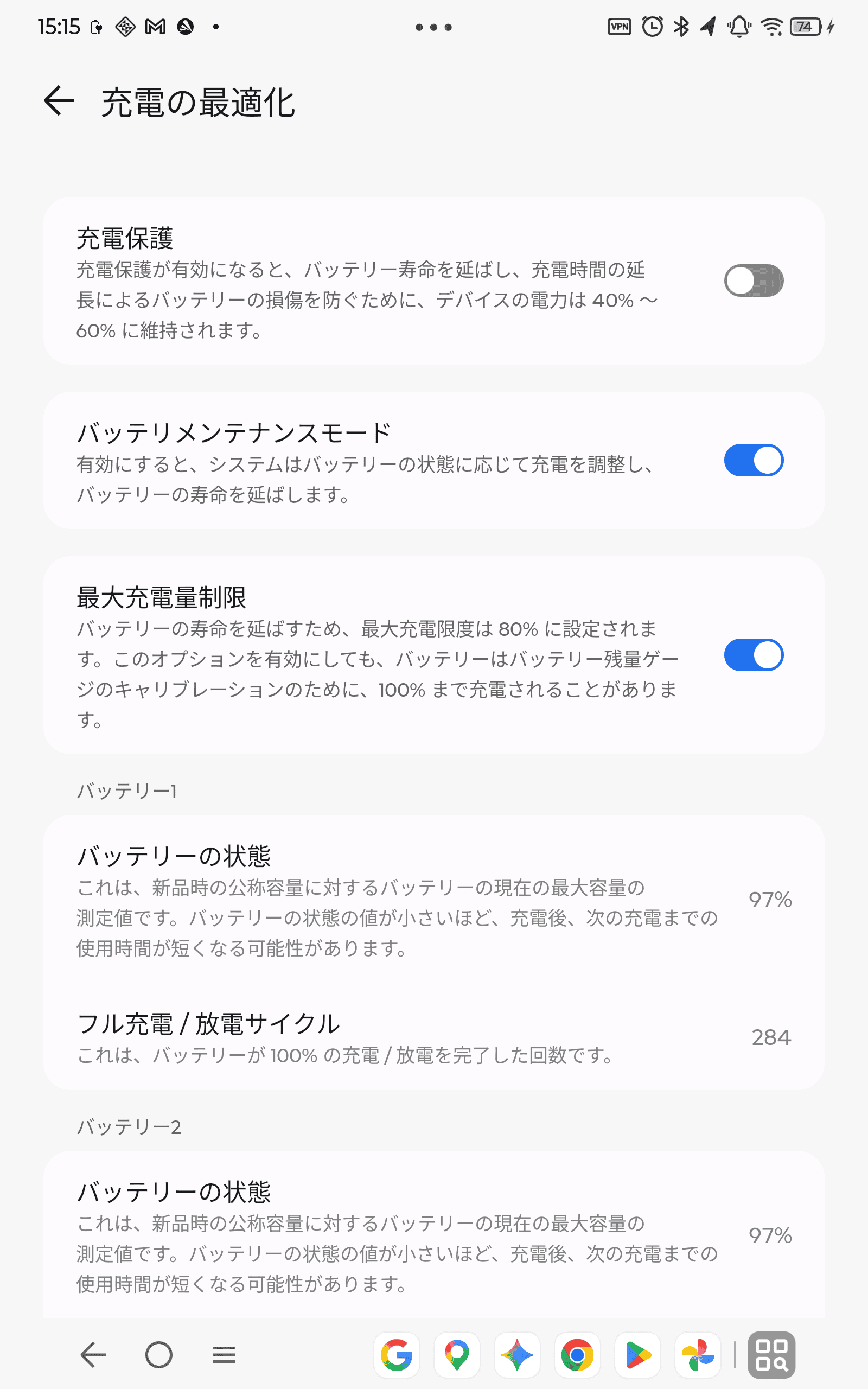The height and width of the screenshot is (1389, 868).
Task: Disable バッテリメンテナンスモード
Action: click(754, 460)
